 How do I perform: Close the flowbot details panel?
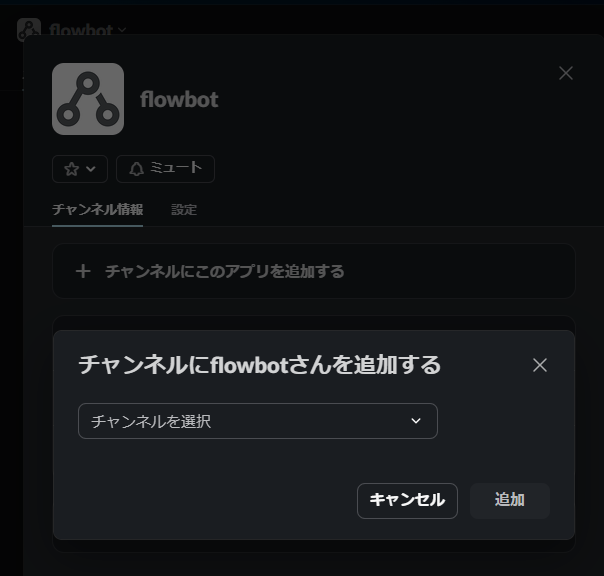(x=566, y=73)
